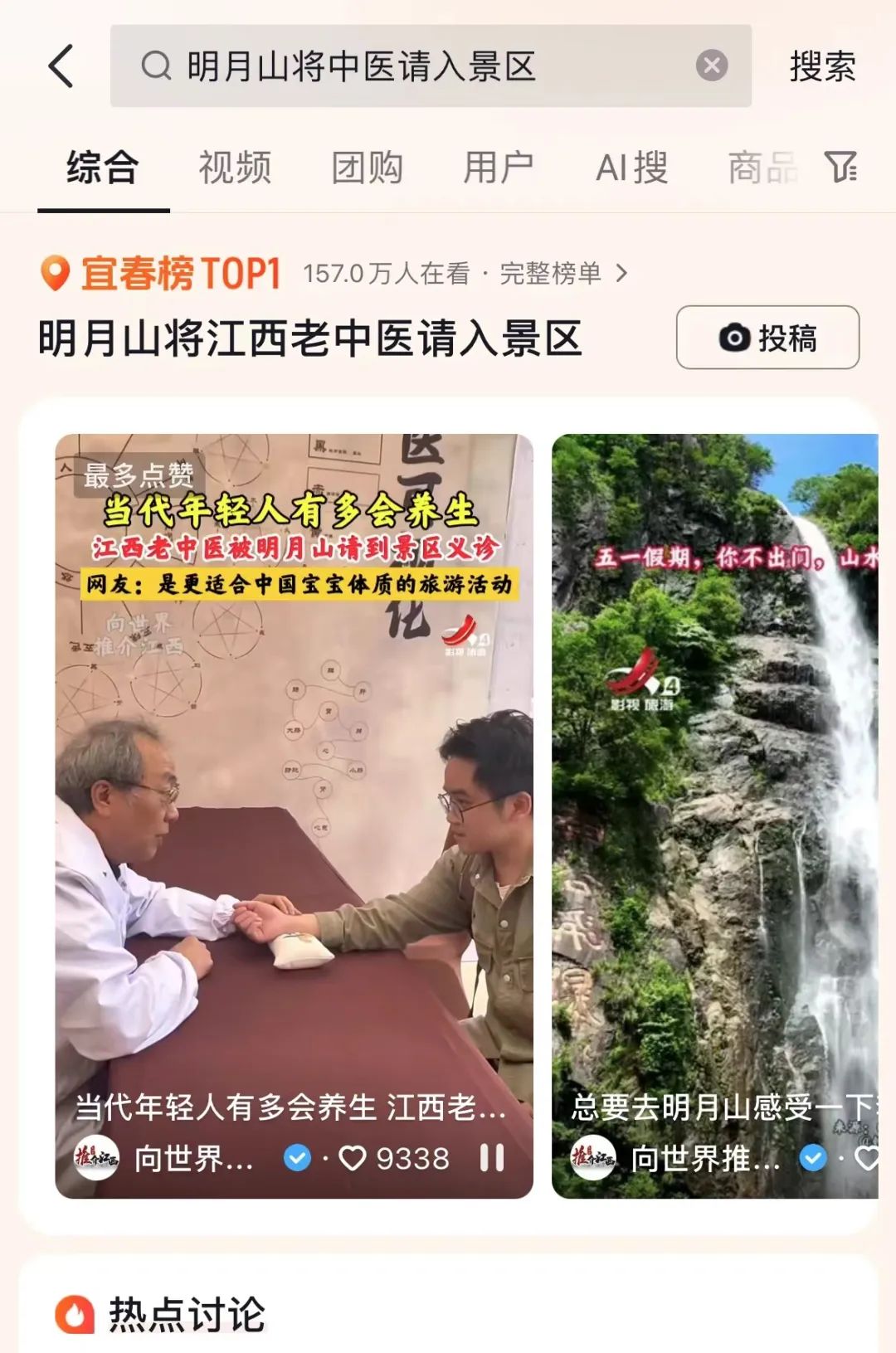Screen dimensions: 896x1353
Task: Tap the 搜索 button
Action: pos(821,66)
